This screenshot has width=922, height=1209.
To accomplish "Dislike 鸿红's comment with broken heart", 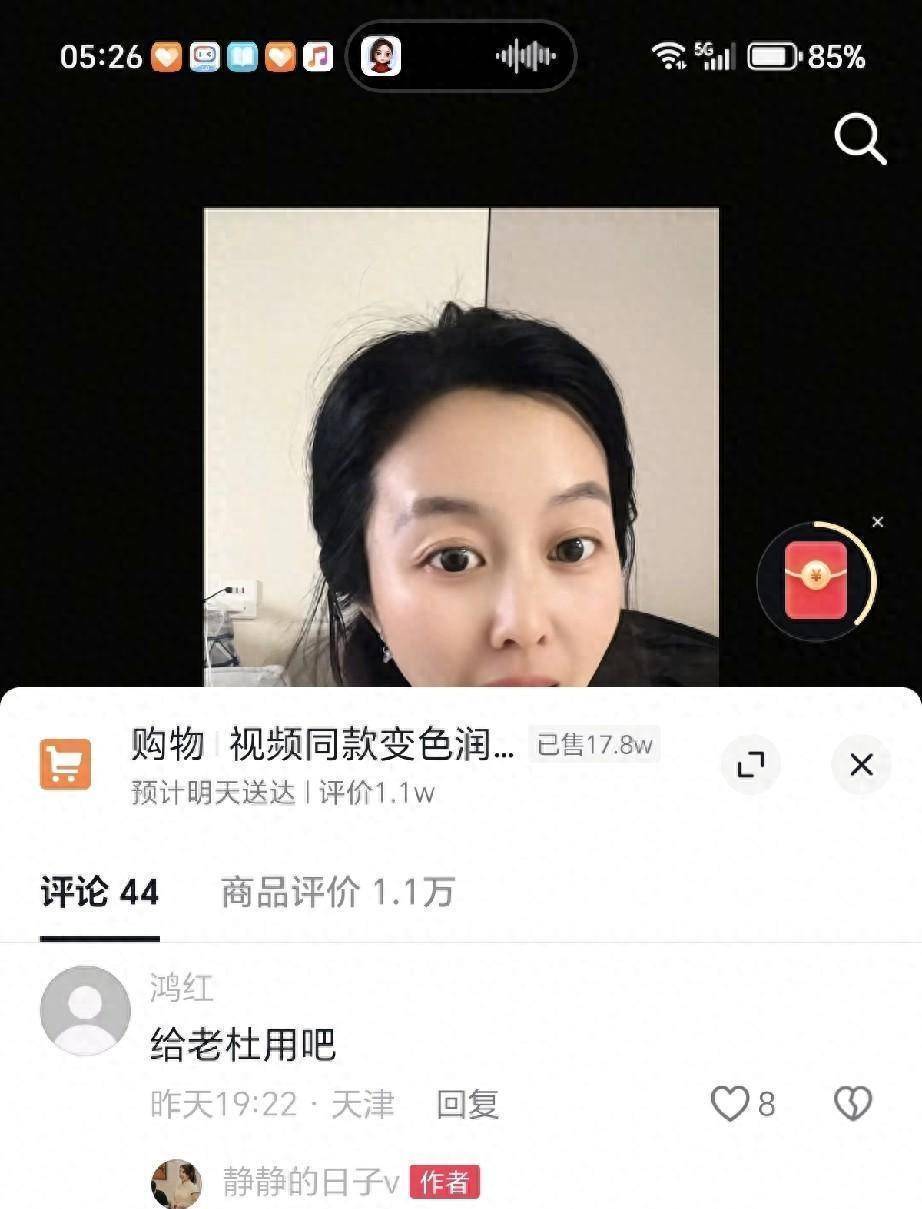I will (852, 1104).
